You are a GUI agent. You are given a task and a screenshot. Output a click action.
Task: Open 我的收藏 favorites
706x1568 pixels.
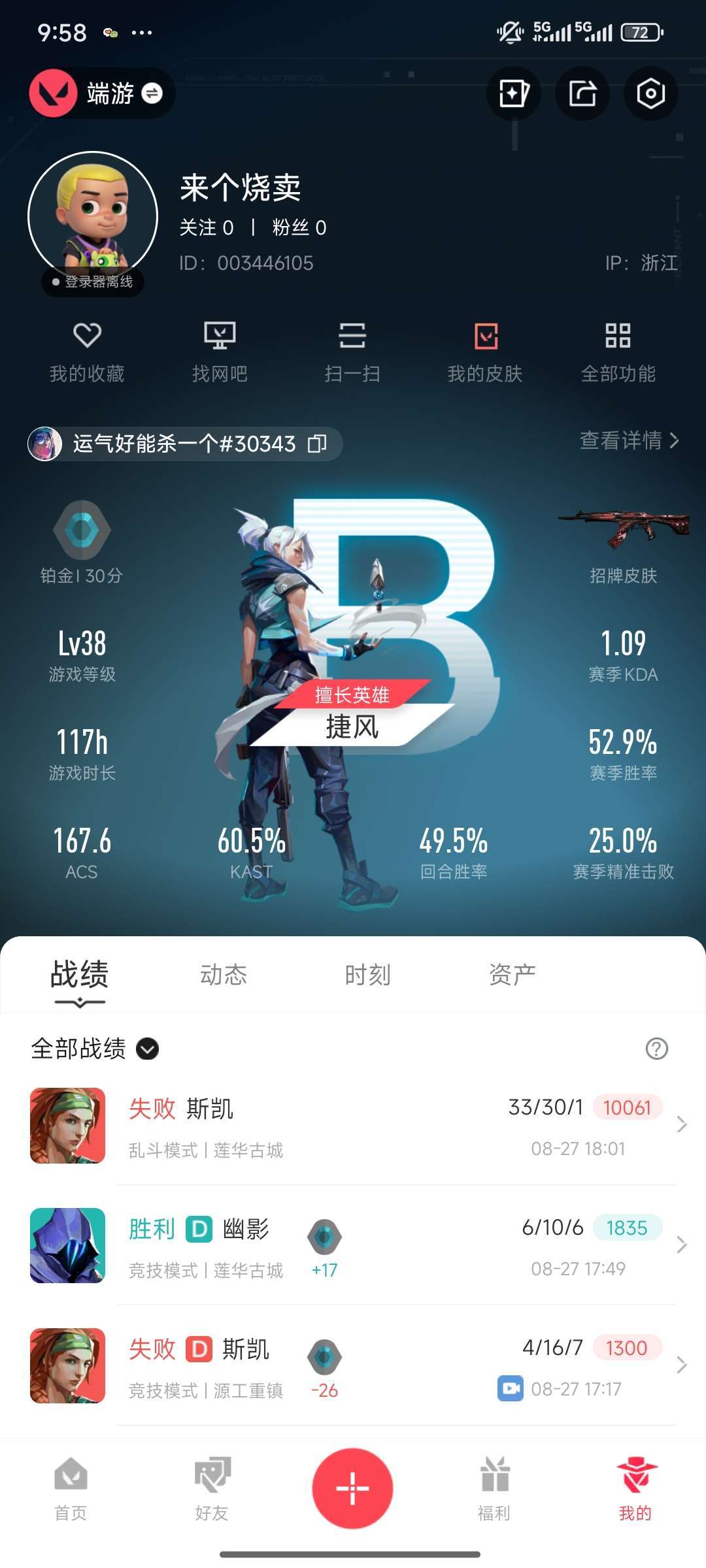click(x=87, y=353)
